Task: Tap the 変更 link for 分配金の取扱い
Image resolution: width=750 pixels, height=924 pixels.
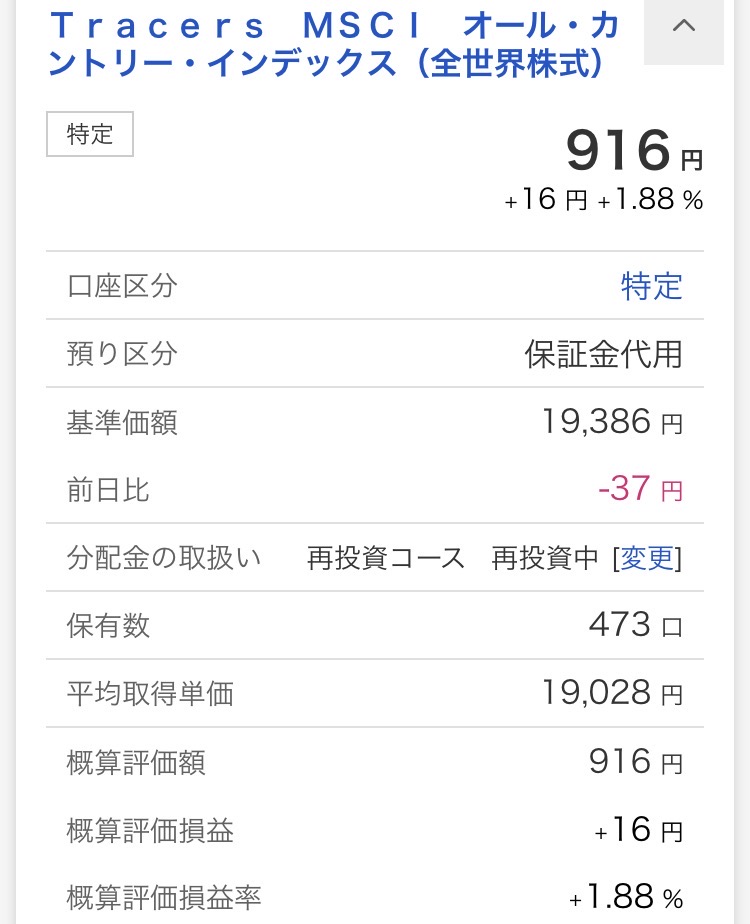Action: [x=647, y=558]
